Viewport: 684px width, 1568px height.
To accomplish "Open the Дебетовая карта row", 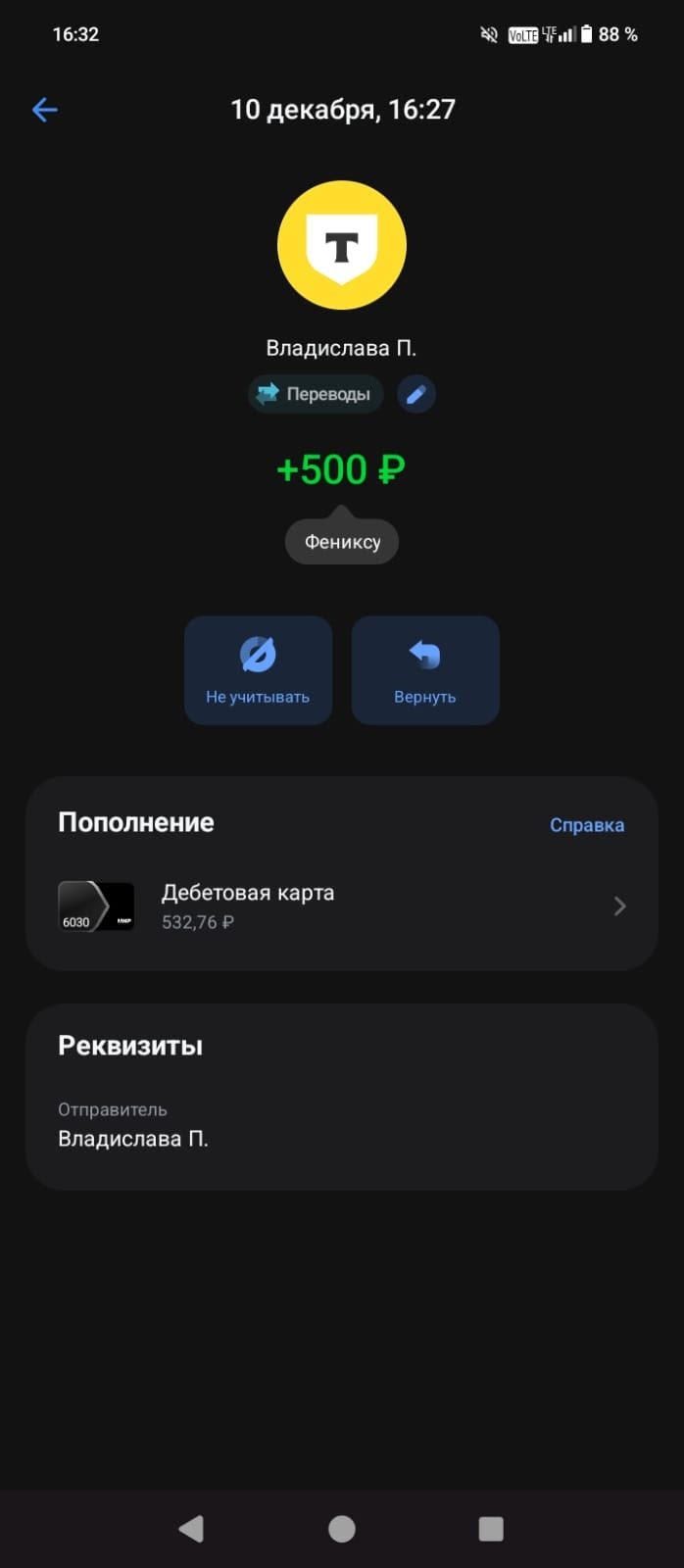I will point(341,906).
